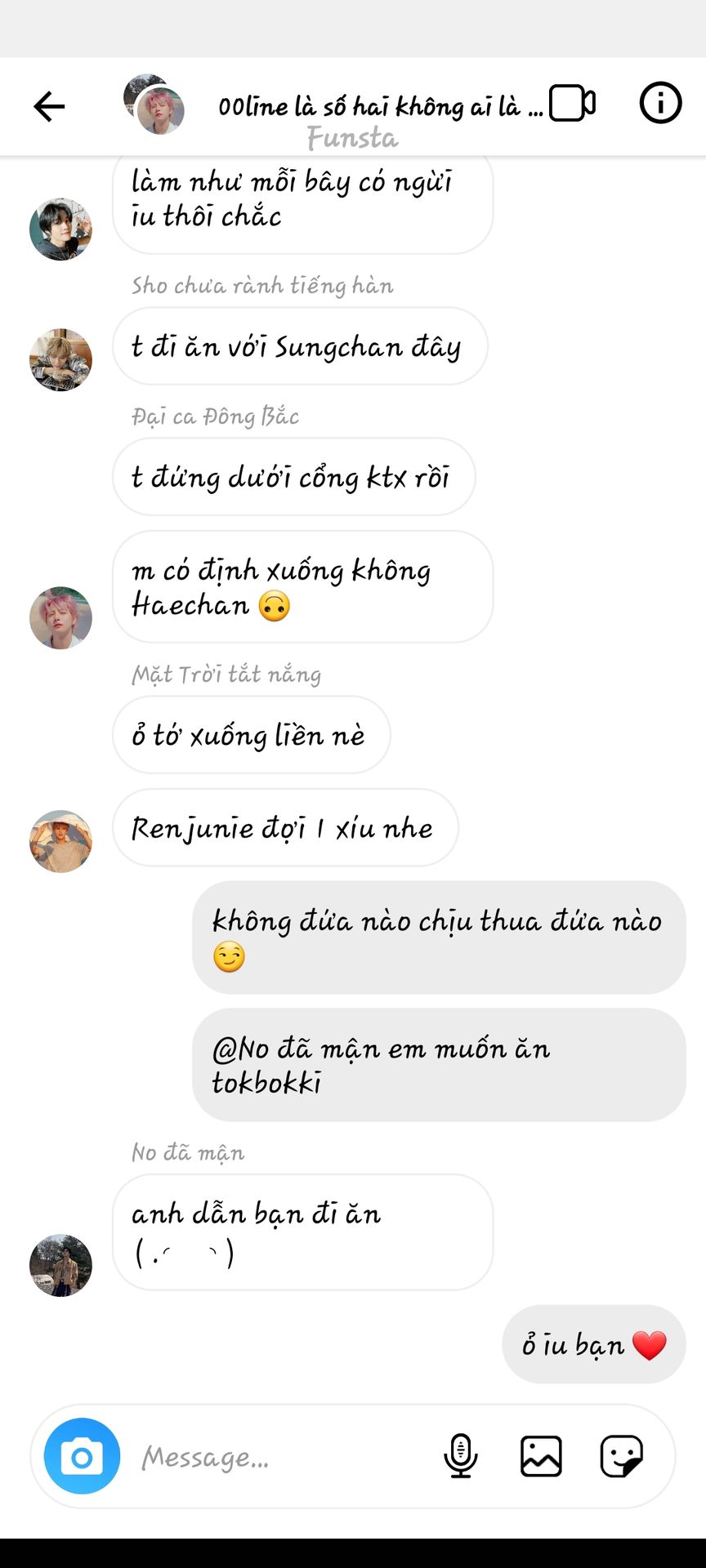Open the profile picture beside 'anh dẫn bạn đi ăn'

click(60, 1265)
